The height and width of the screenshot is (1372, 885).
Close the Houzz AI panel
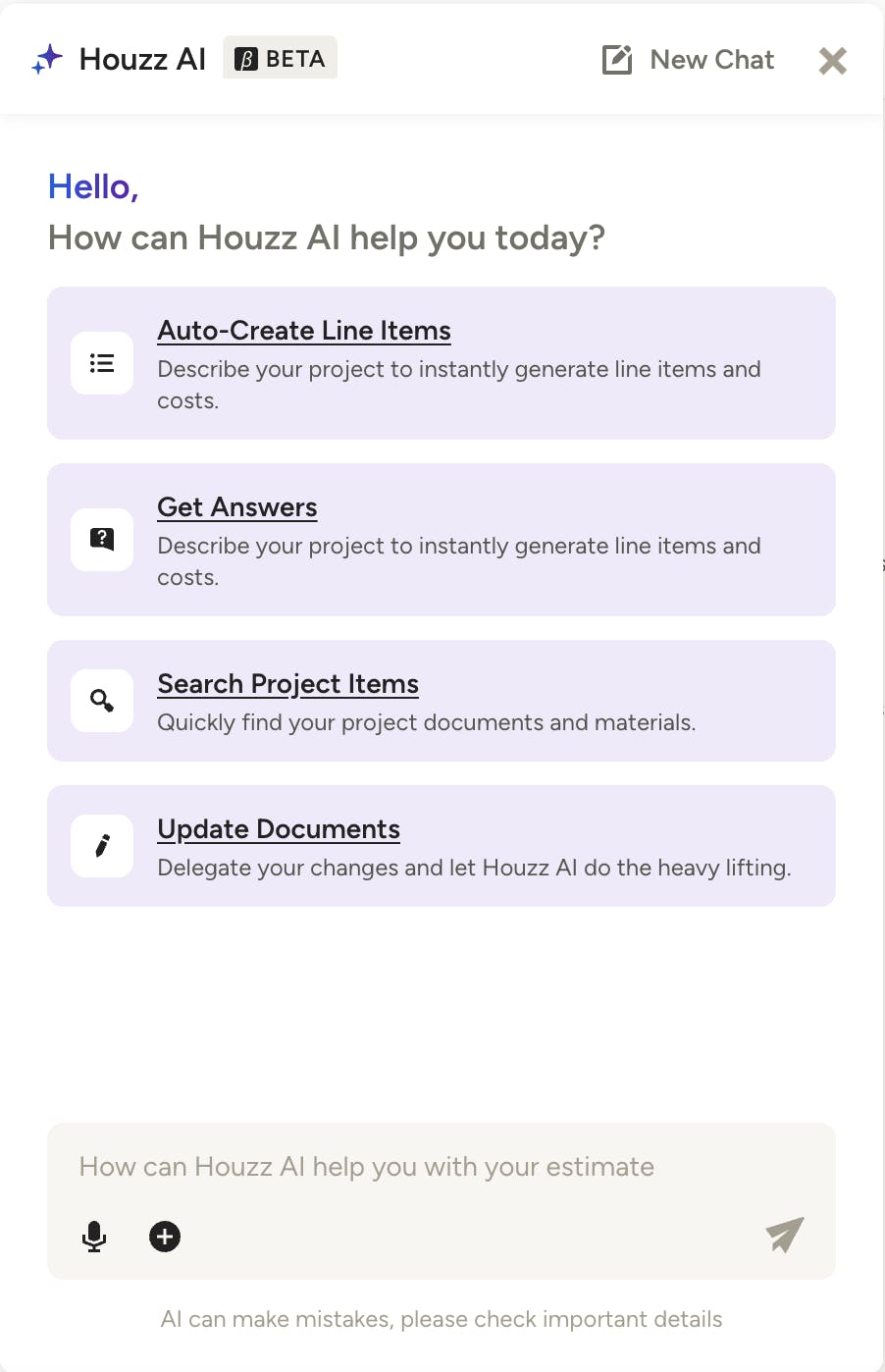[833, 61]
